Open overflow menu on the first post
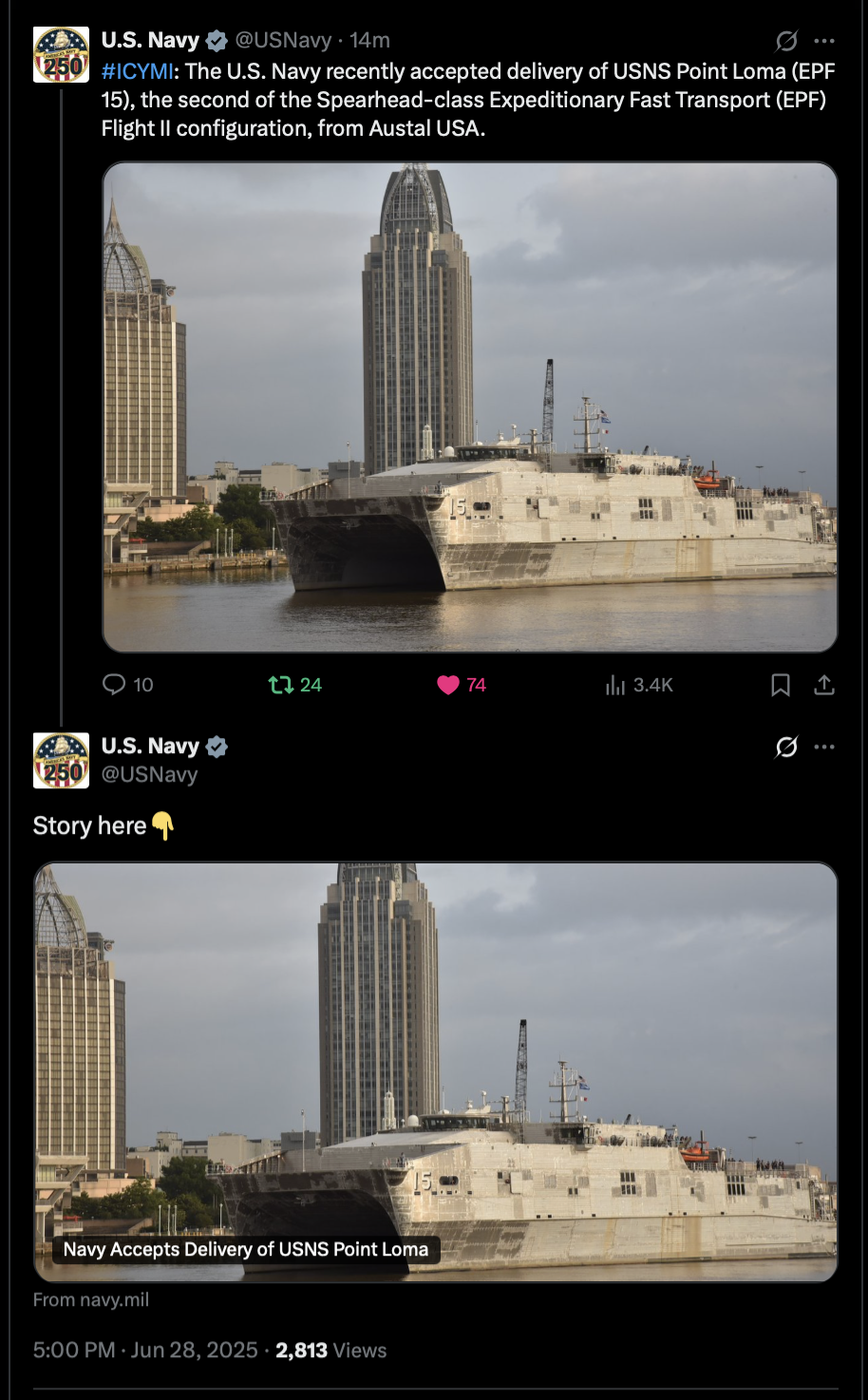The height and width of the screenshot is (1400, 868). click(x=824, y=41)
